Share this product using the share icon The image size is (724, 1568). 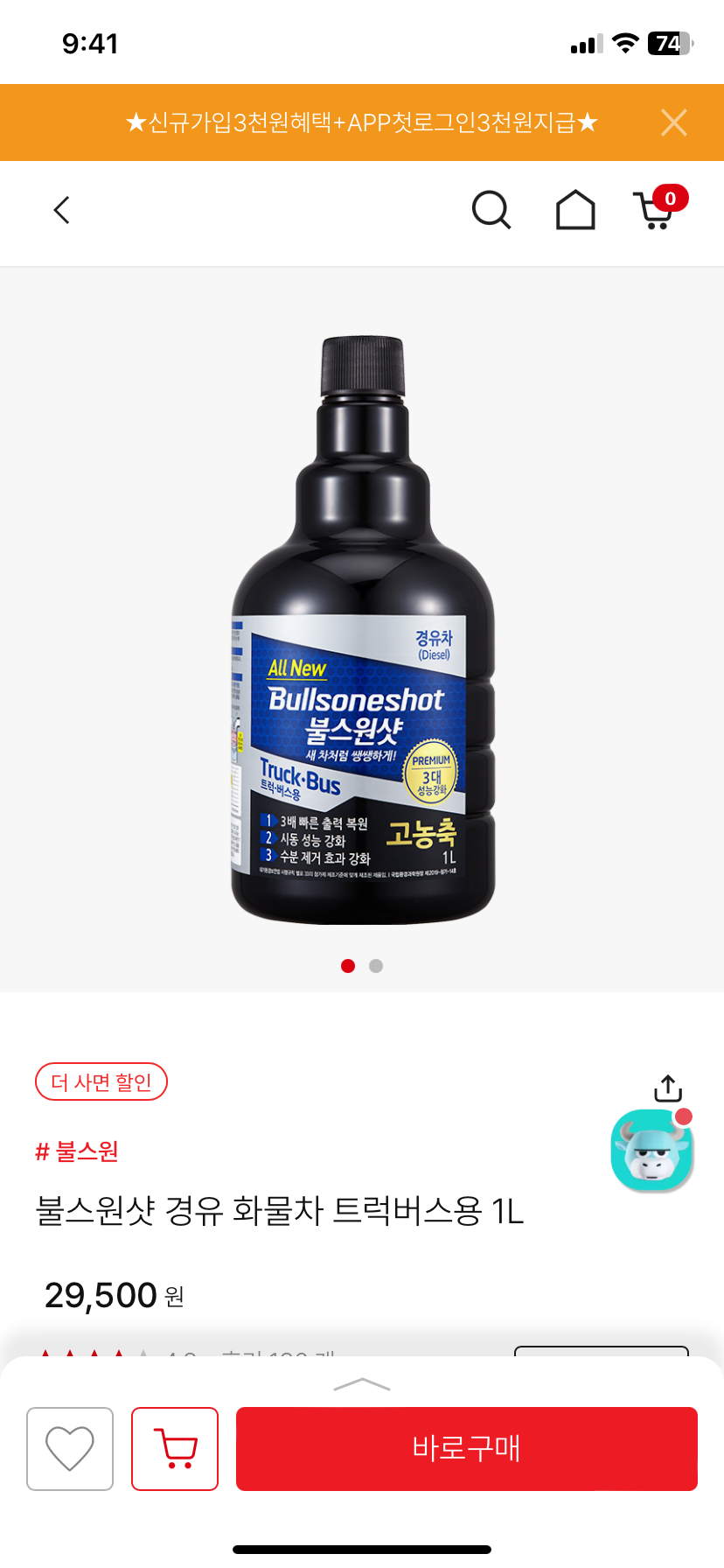point(667,1087)
